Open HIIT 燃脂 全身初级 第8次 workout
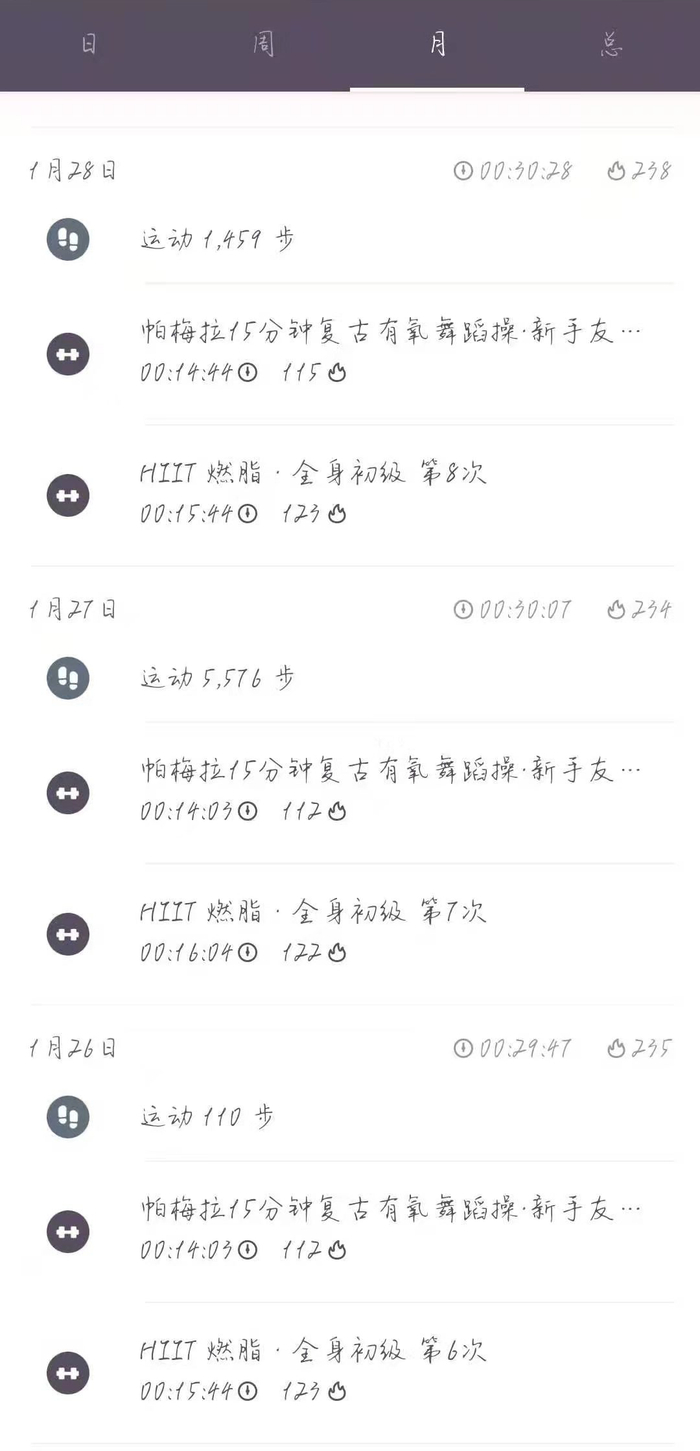This screenshot has height=1451, width=700. tap(313, 474)
